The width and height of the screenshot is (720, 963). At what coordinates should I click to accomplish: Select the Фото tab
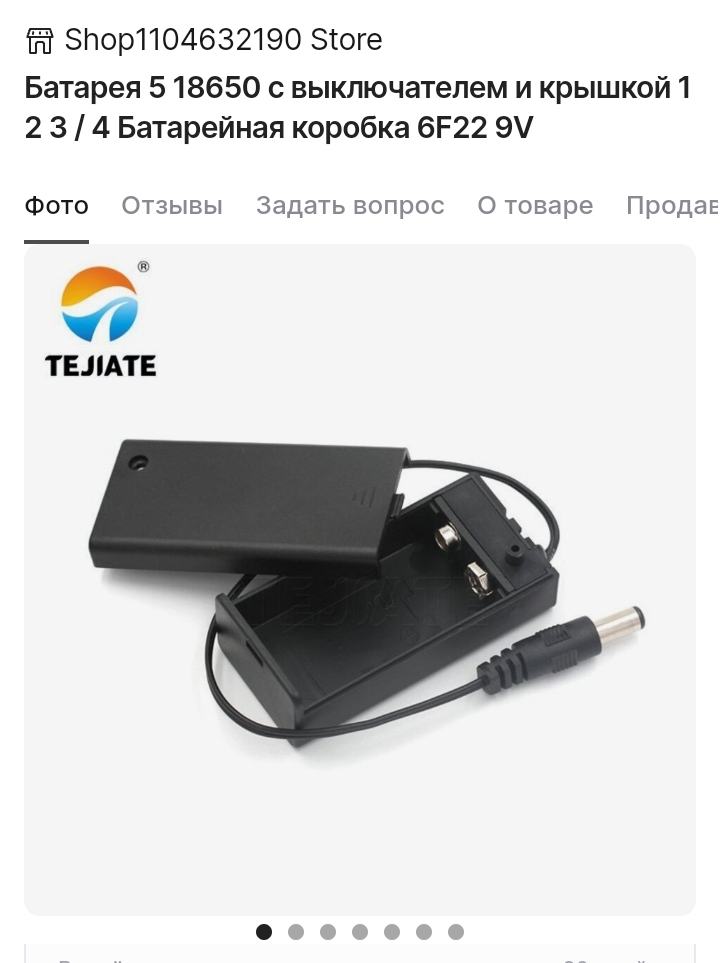point(57,206)
